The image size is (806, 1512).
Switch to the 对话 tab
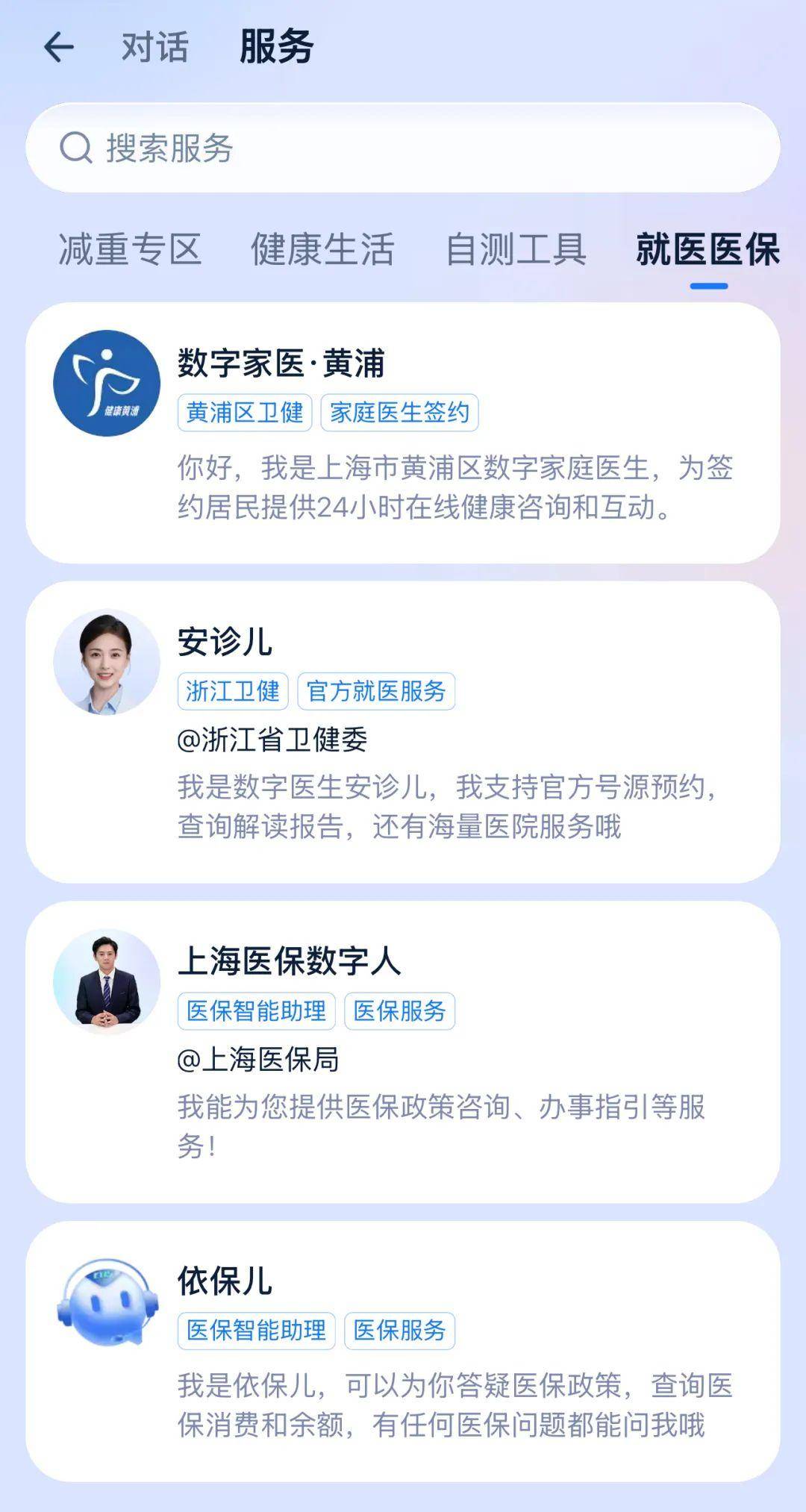(x=154, y=48)
